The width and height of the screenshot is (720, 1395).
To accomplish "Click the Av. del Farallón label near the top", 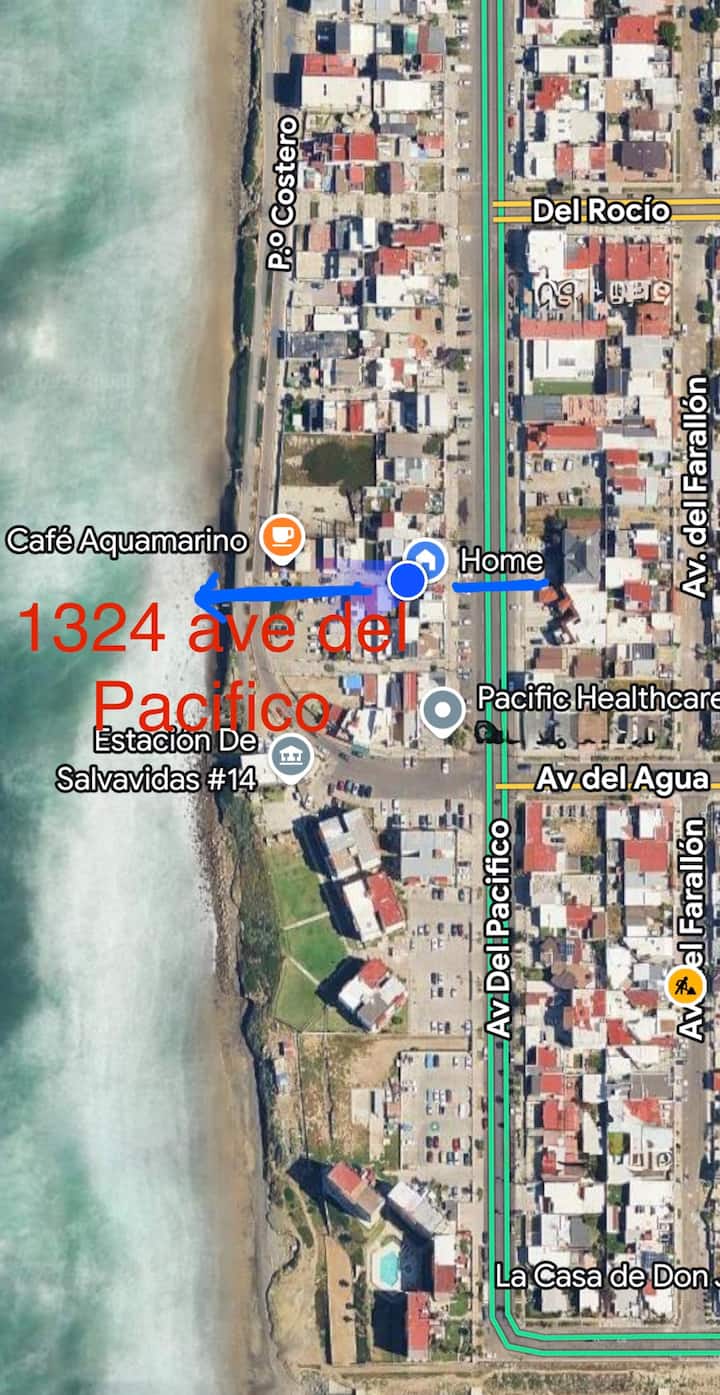I will click(x=696, y=470).
